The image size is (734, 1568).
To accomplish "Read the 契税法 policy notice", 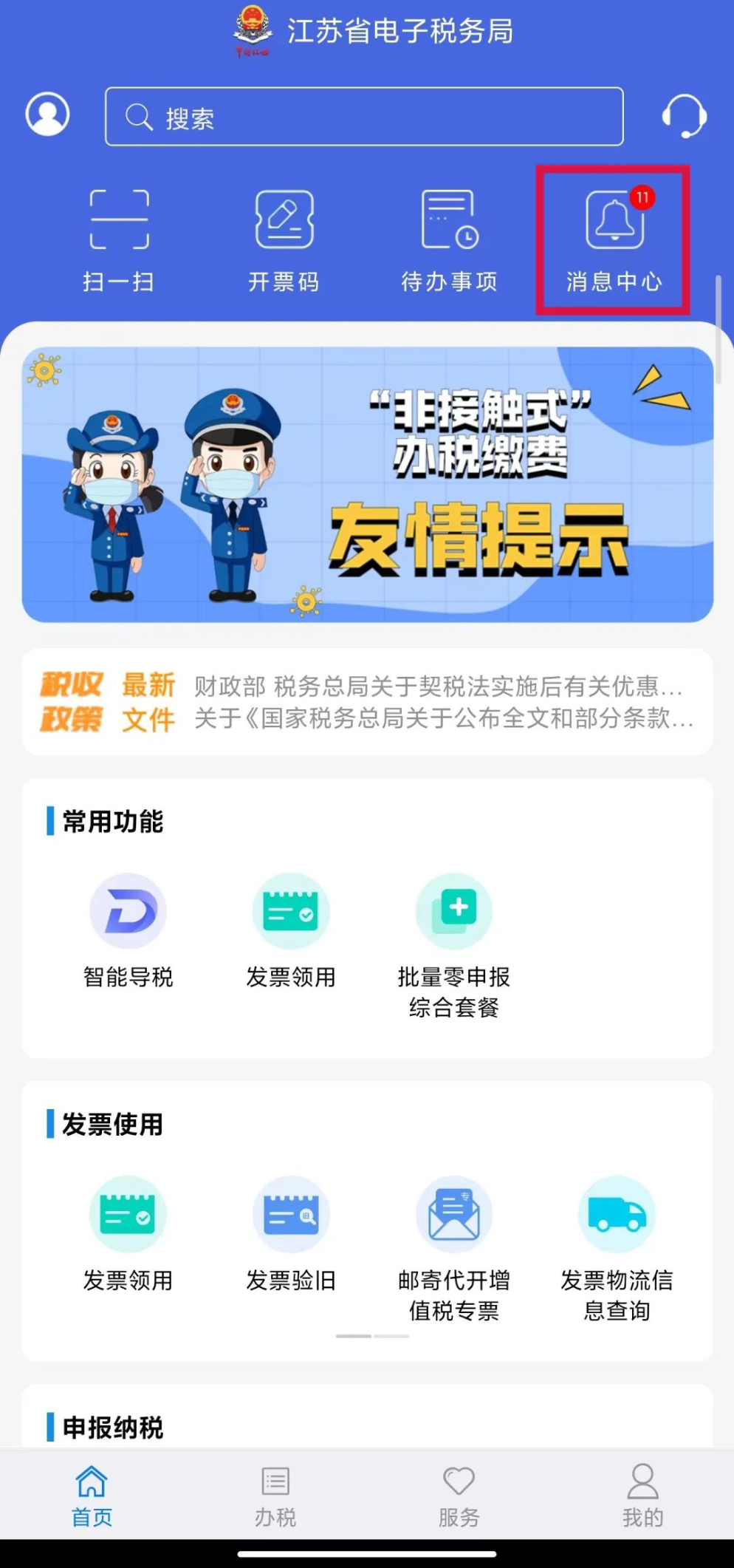I will click(437, 686).
